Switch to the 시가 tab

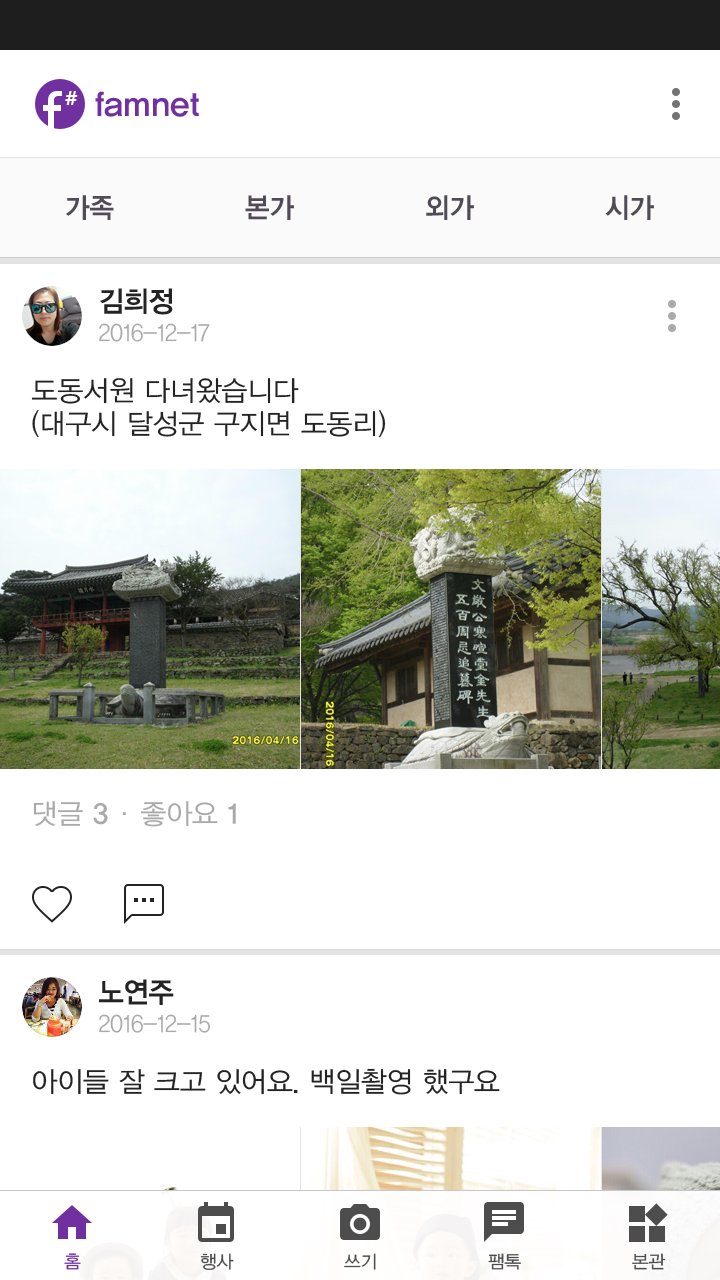pos(630,208)
